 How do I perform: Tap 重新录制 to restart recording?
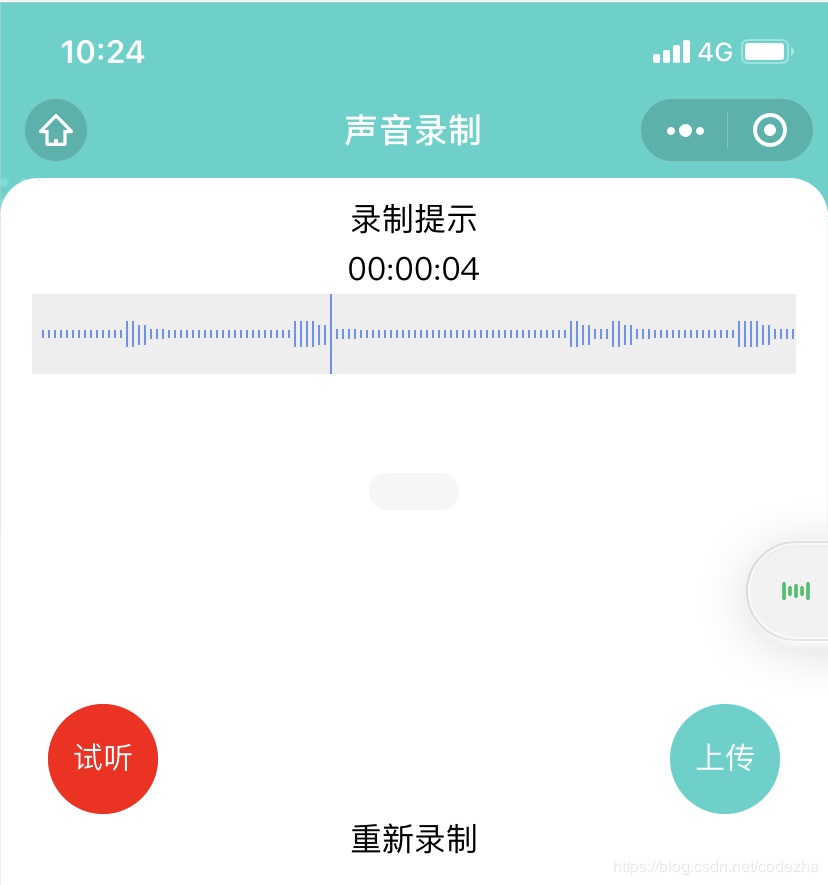coord(413,839)
